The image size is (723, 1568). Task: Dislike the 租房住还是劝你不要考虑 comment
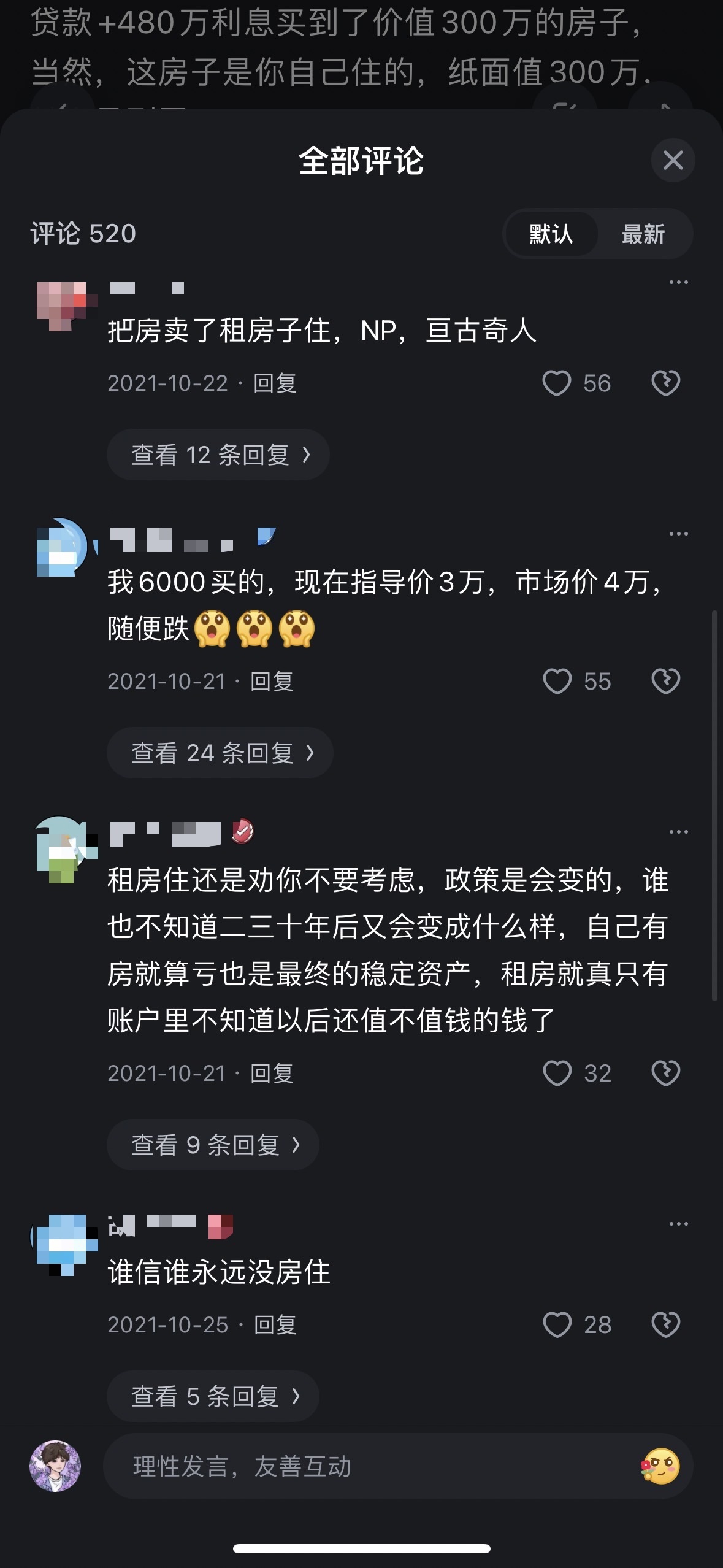coord(665,1074)
